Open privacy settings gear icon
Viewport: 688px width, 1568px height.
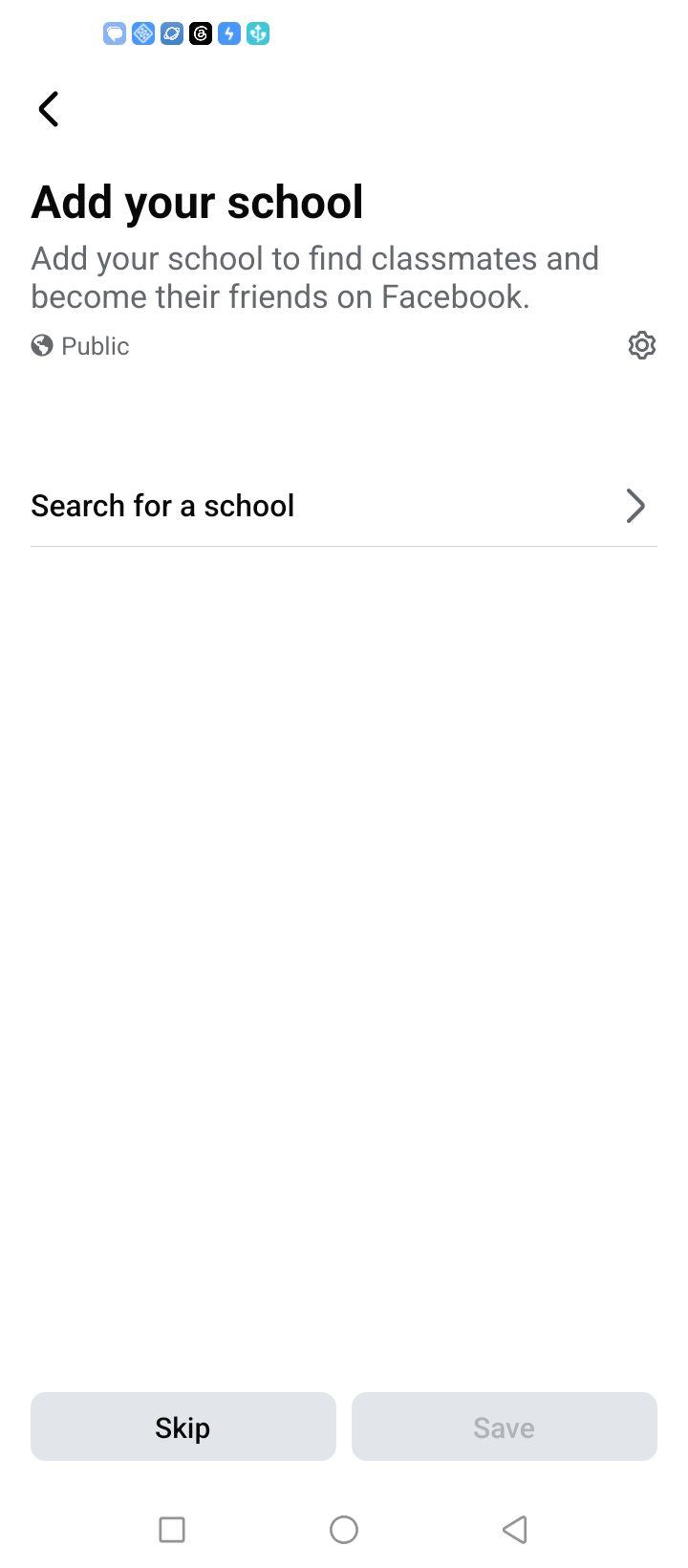click(642, 345)
